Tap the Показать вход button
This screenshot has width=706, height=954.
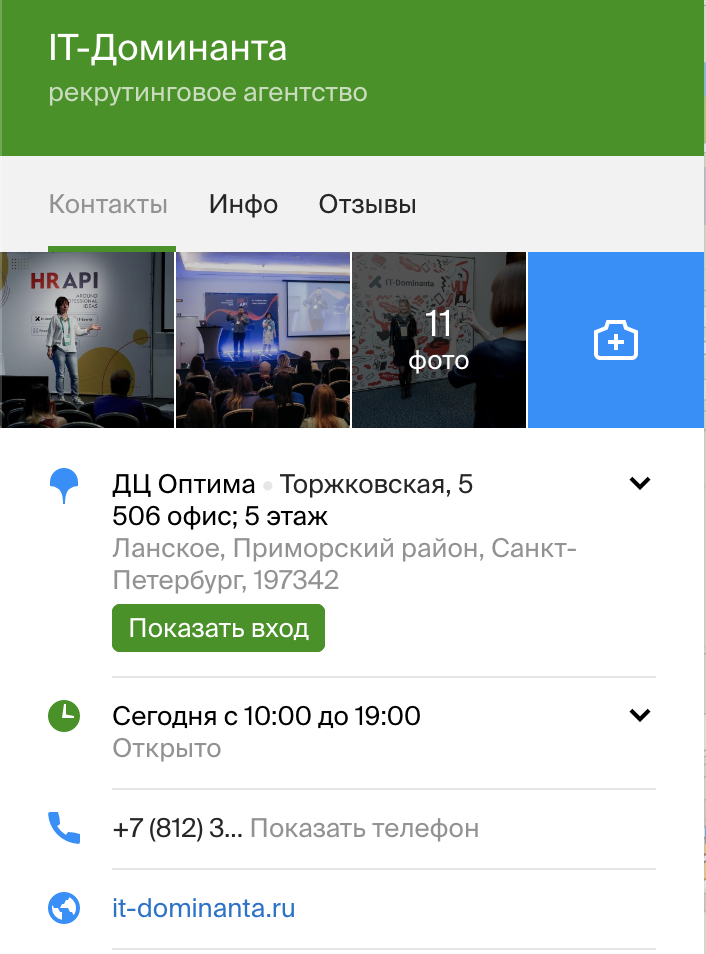[218, 628]
